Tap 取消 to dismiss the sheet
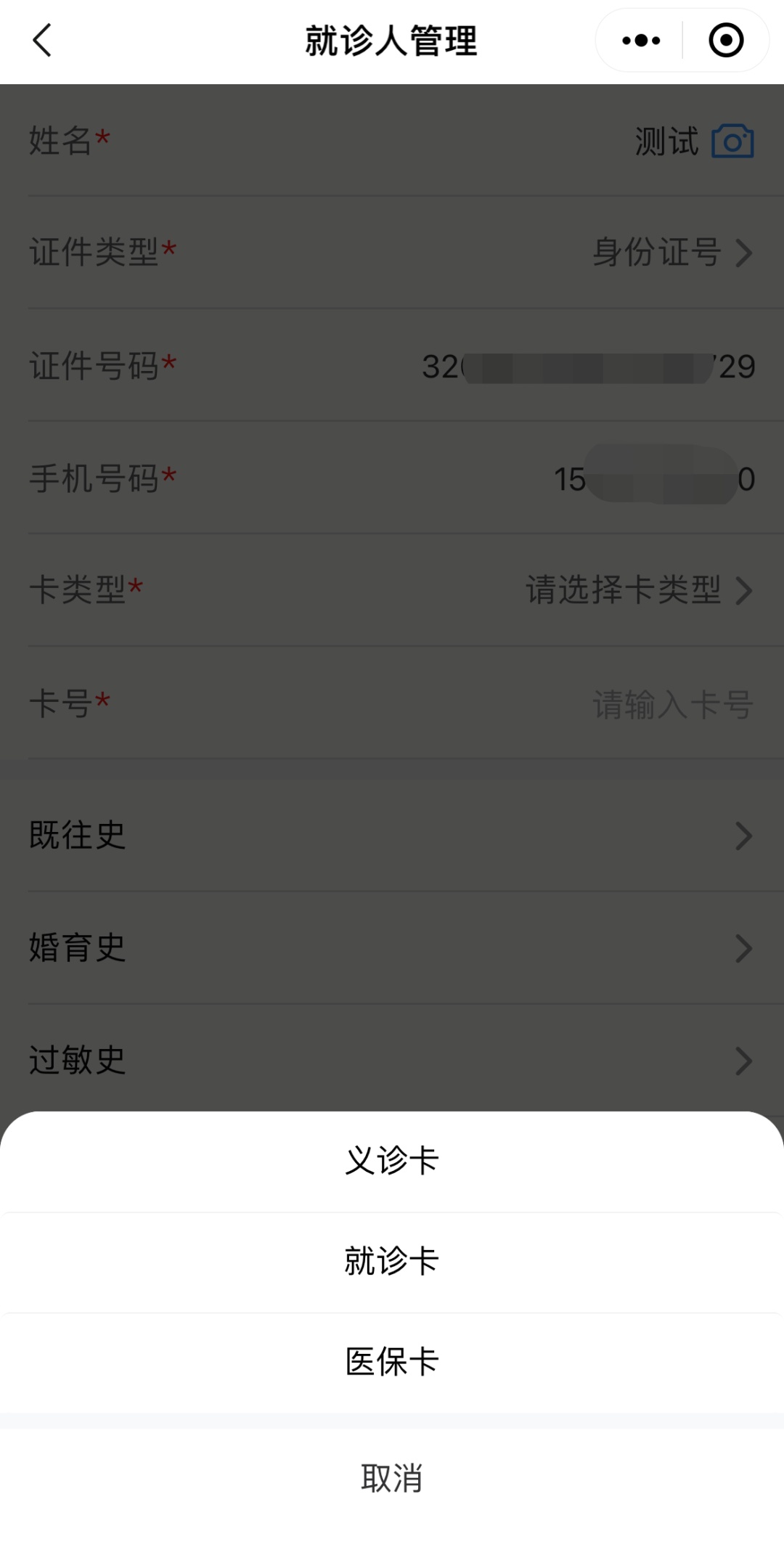The width and height of the screenshot is (784, 1547). coord(392,1478)
